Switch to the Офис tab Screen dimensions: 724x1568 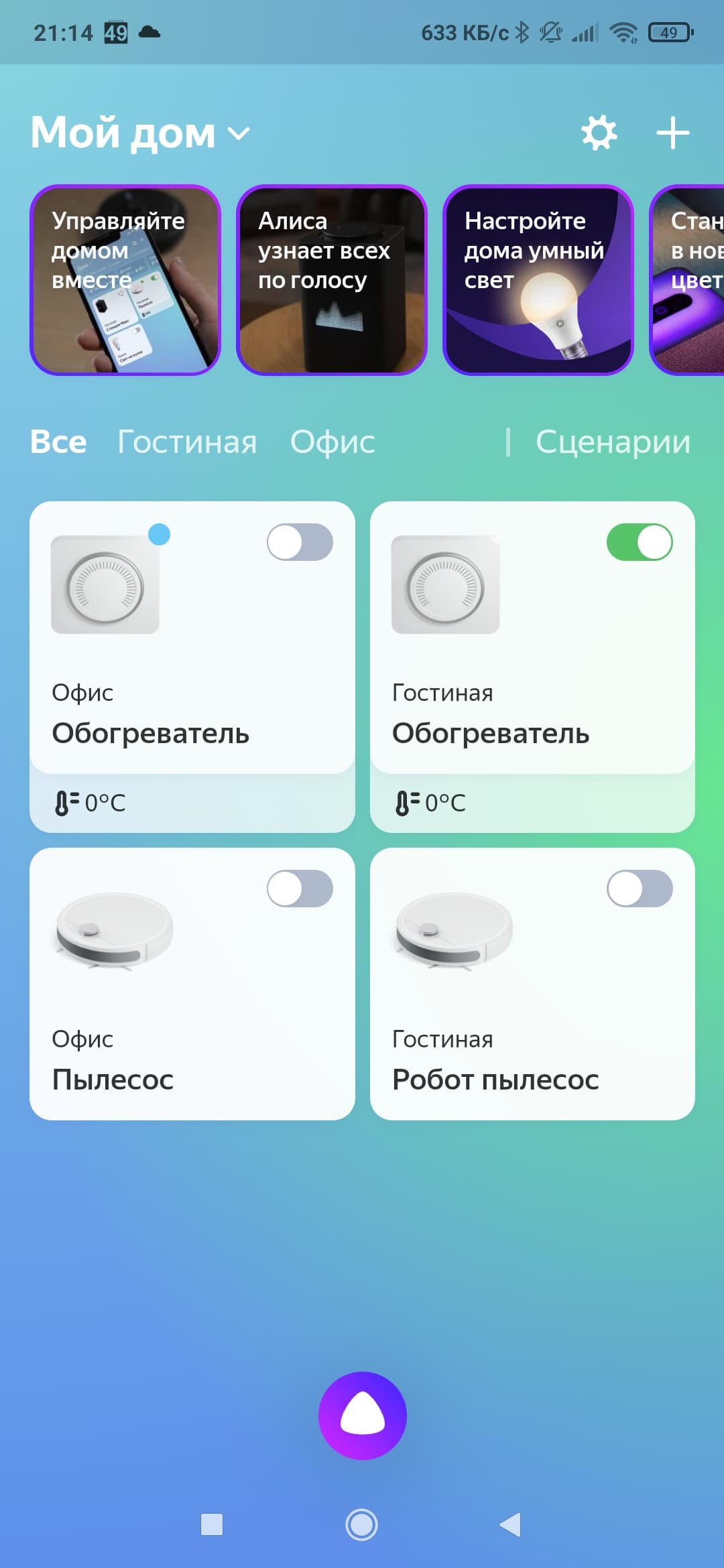(333, 442)
